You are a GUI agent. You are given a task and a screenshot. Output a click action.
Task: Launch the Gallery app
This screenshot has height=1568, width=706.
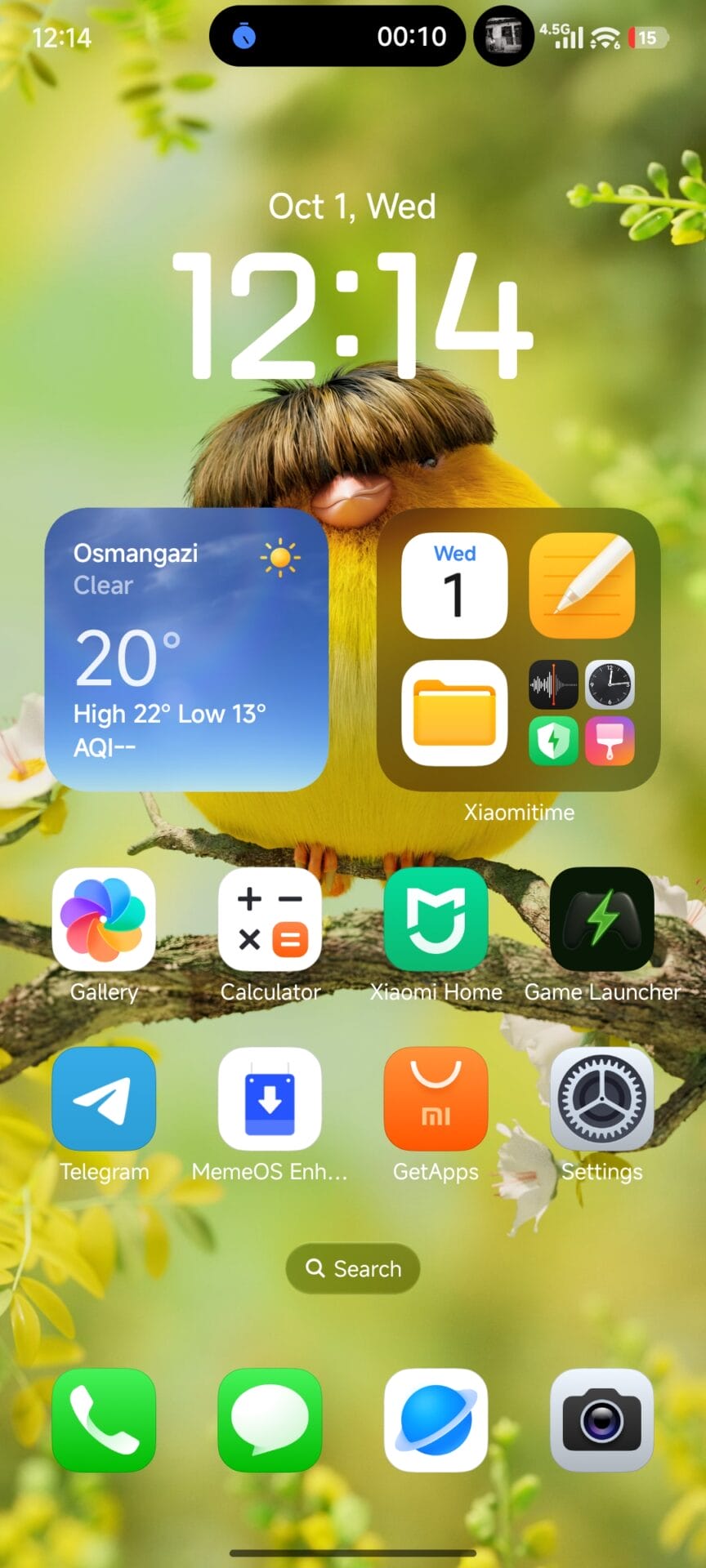click(104, 919)
